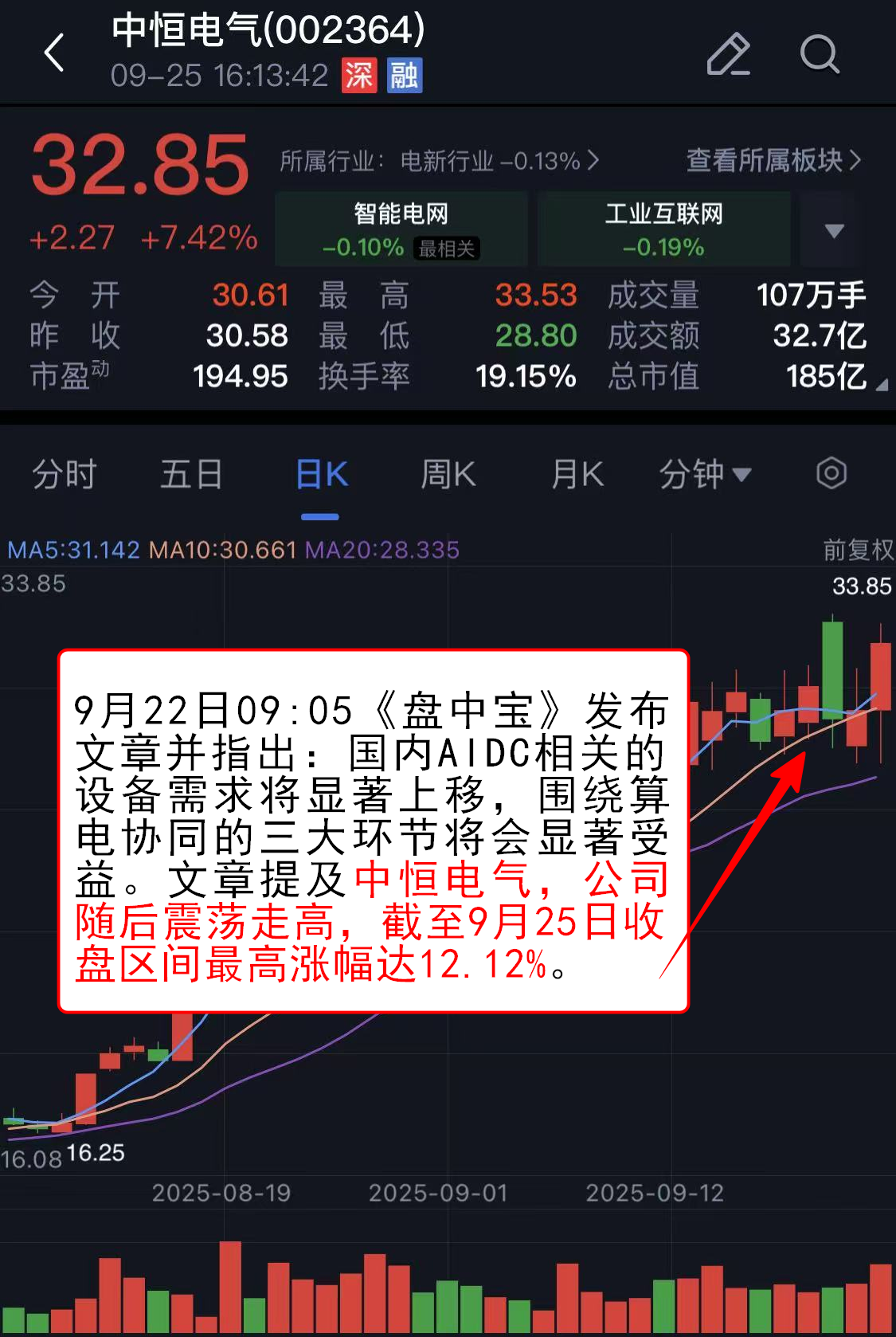The height and width of the screenshot is (1337, 896).
Task: Tap 查看所属板块 to view related sectors
Action: click(773, 161)
